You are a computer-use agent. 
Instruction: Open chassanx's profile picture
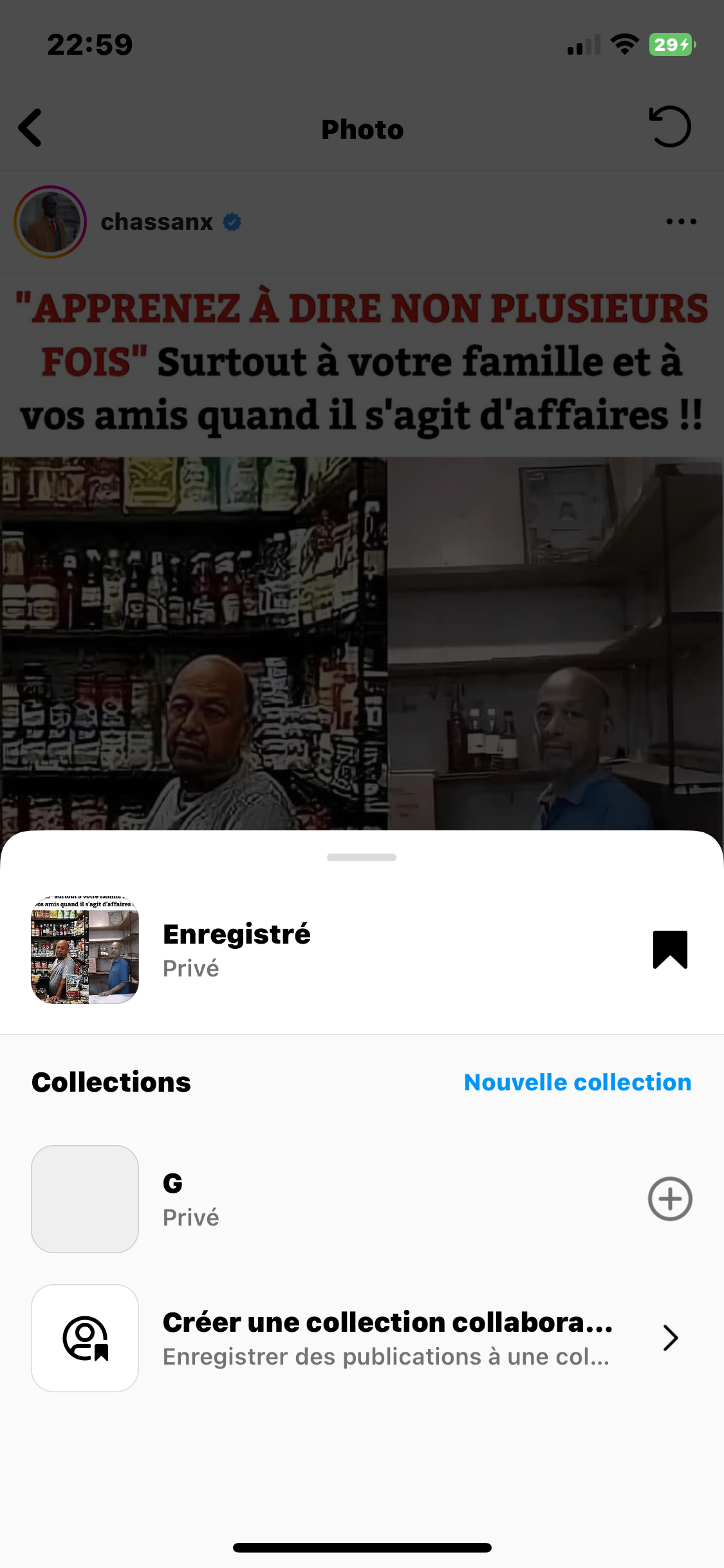click(50, 222)
